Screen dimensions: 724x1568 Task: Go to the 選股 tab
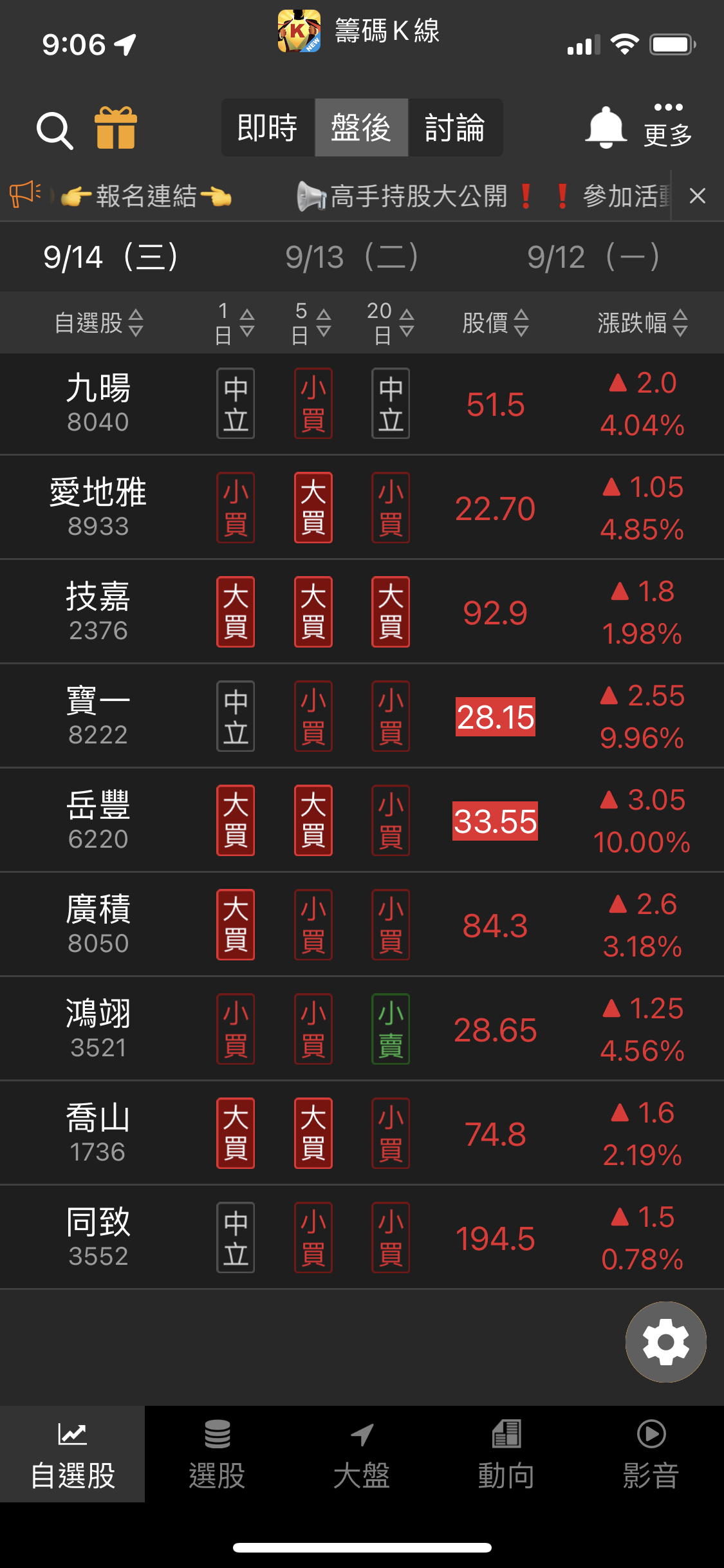(x=217, y=1455)
